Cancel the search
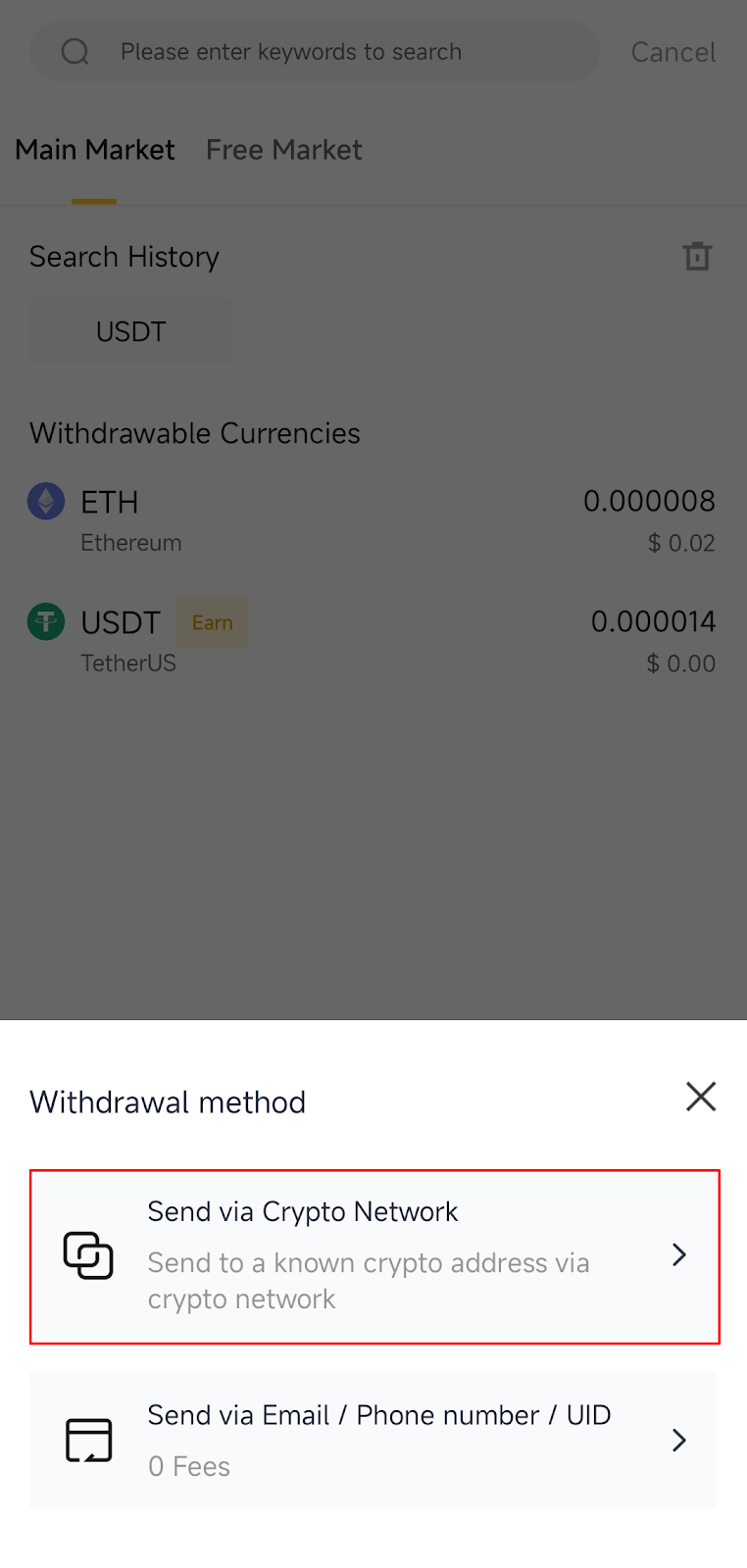Viewport: 747px width, 1568px height. pyautogui.click(x=673, y=52)
